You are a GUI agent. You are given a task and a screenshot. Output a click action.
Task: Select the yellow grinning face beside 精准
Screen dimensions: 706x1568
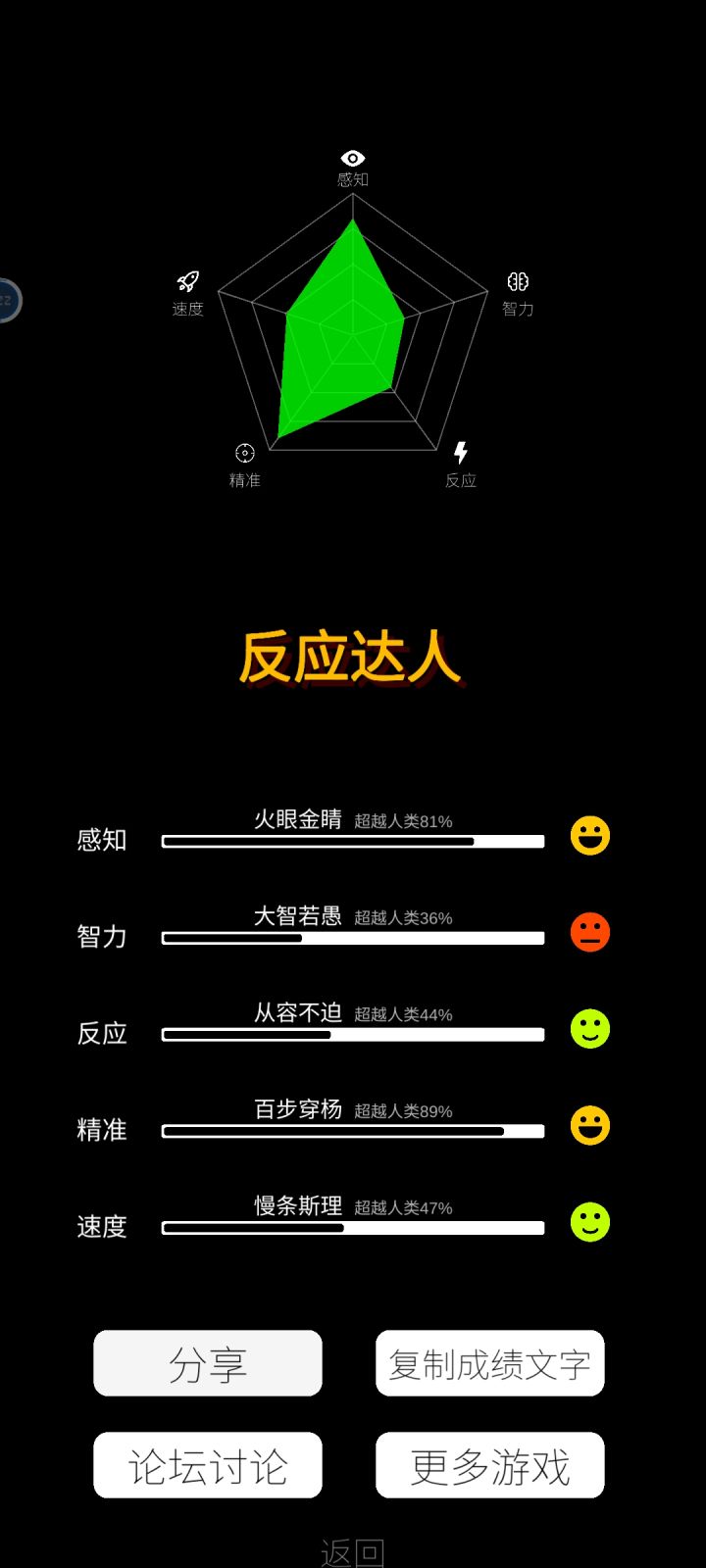588,1126
